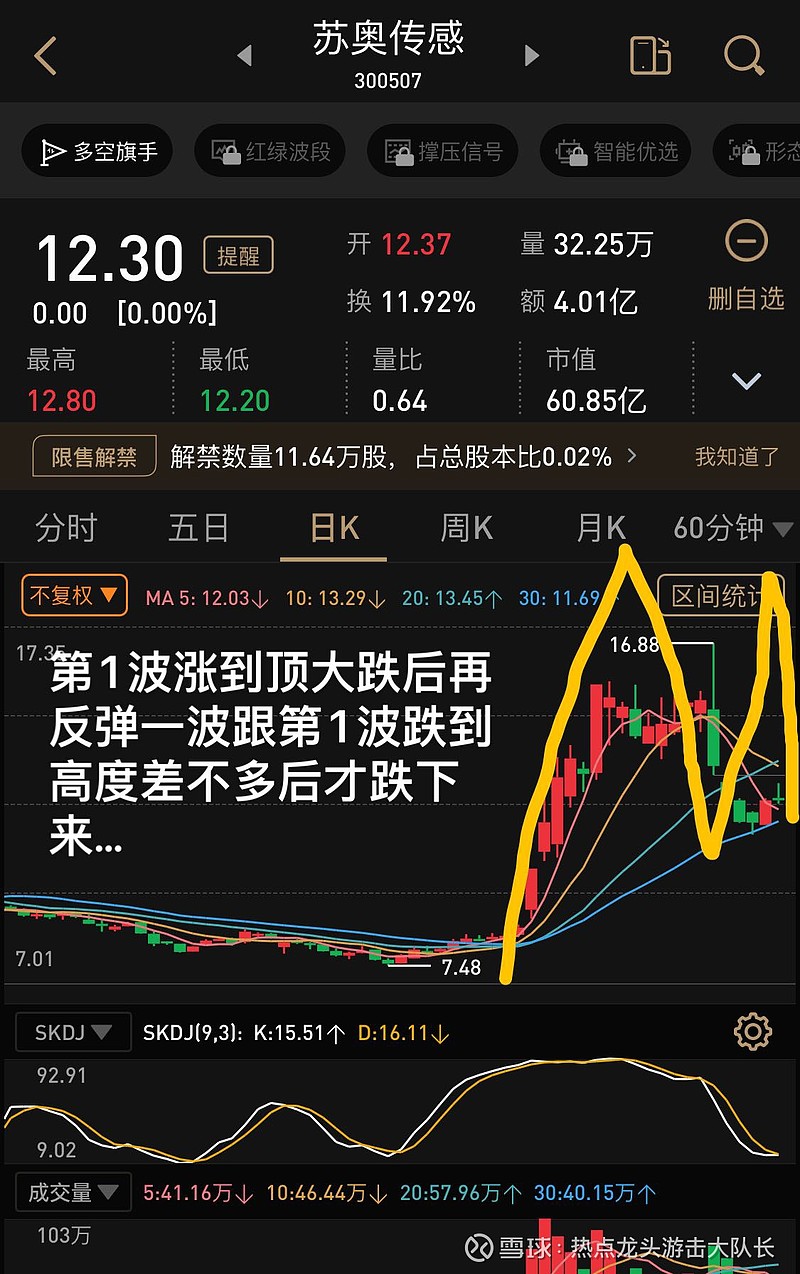Enable the 红绿波段 indicator

[x=270, y=151]
